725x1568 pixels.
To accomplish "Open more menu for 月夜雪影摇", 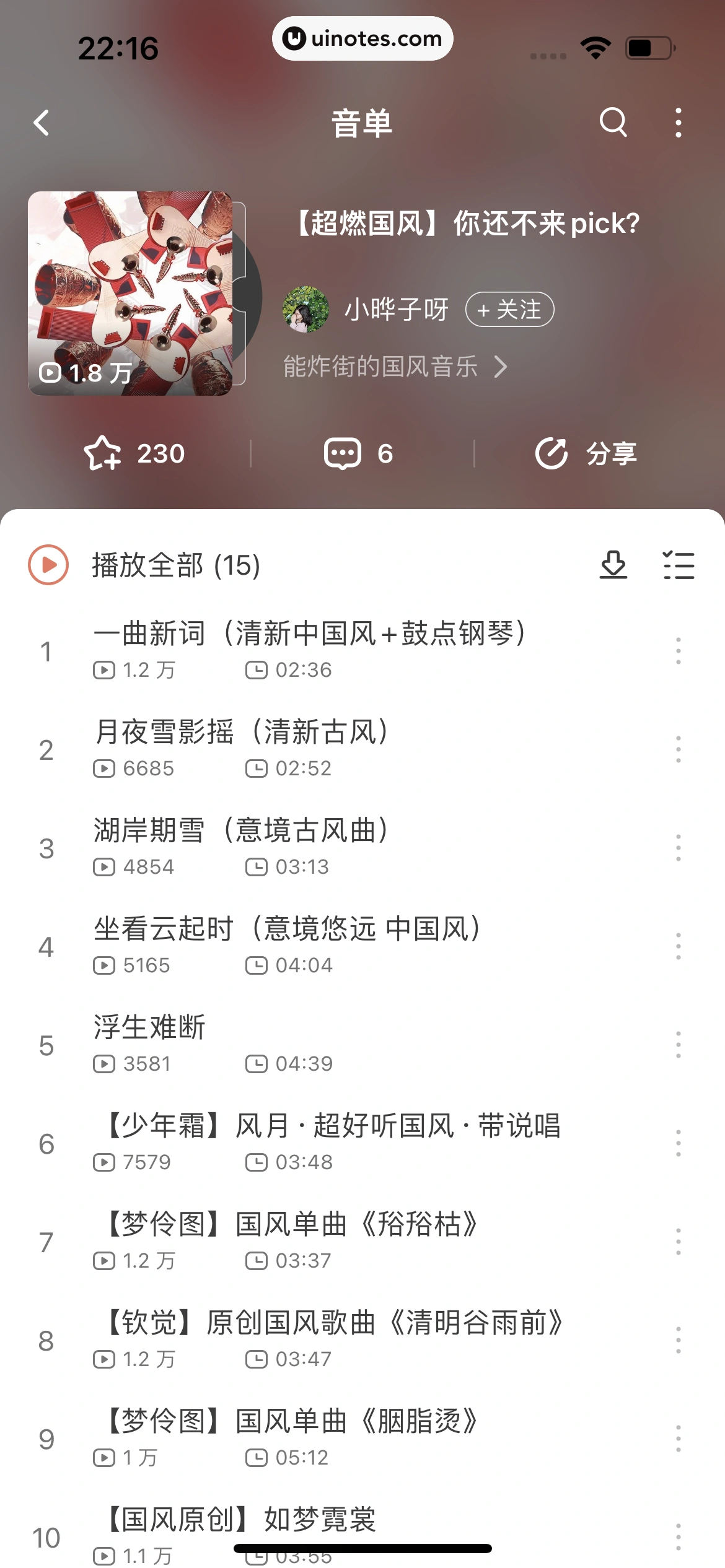I will 679,749.
